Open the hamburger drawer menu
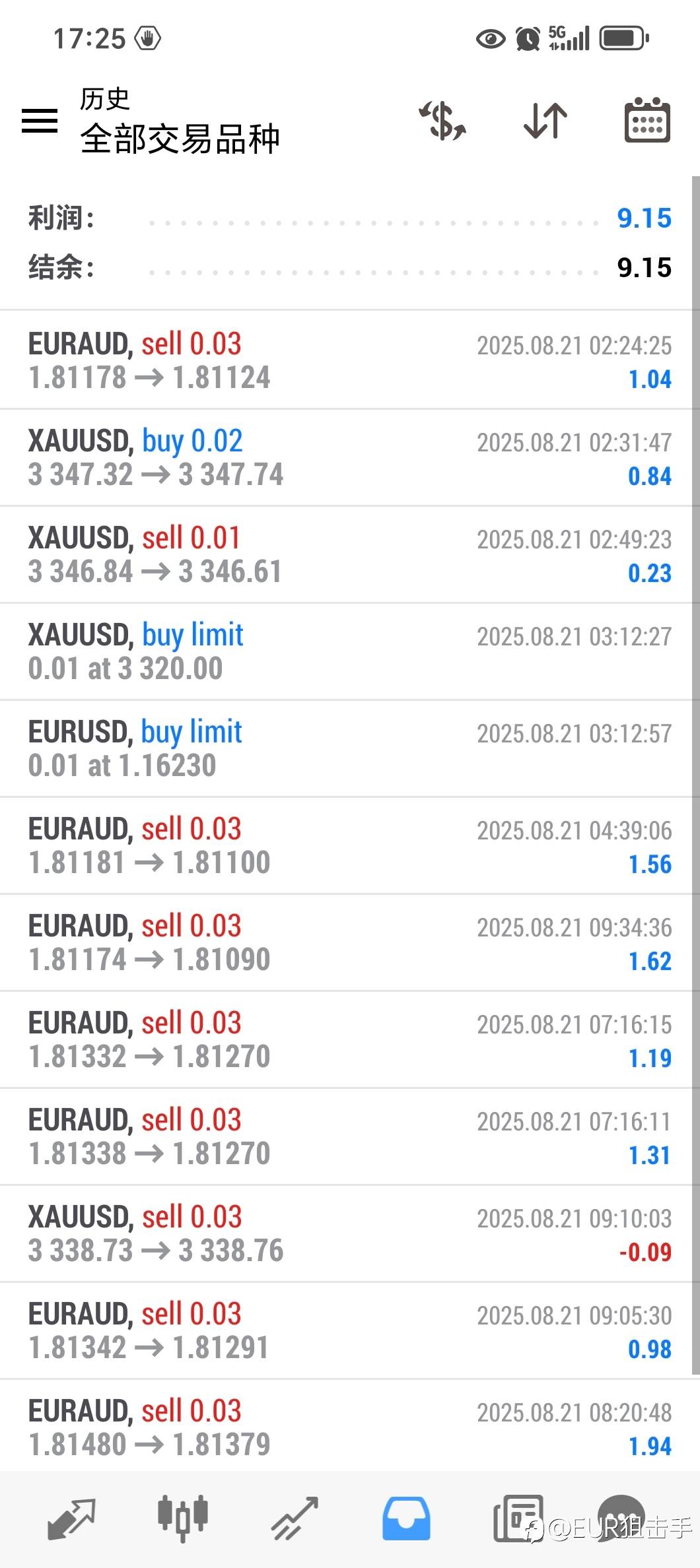This screenshot has height=1568, width=700. (40, 121)
